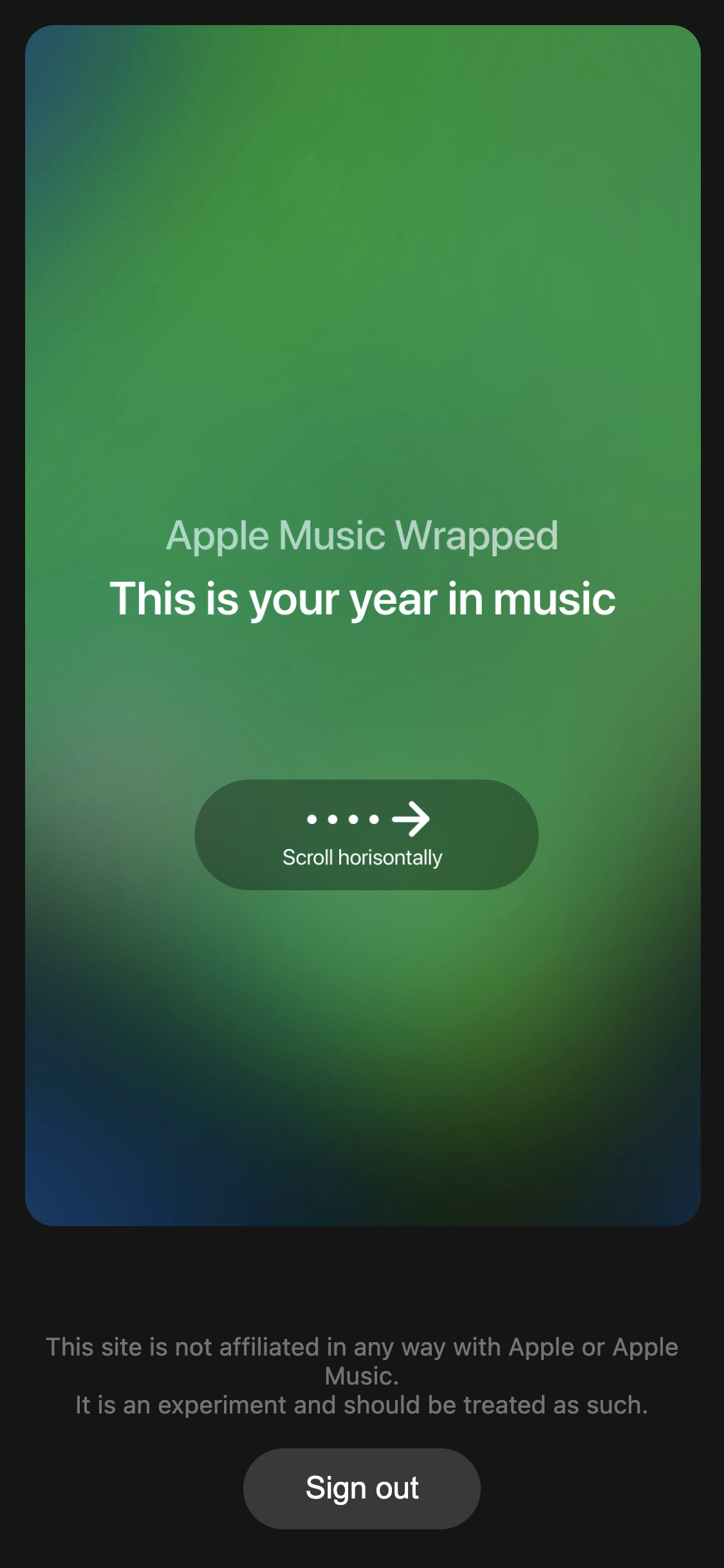
Task: Click the right arrow icon in the scroll pill
Action: [413, 819]
